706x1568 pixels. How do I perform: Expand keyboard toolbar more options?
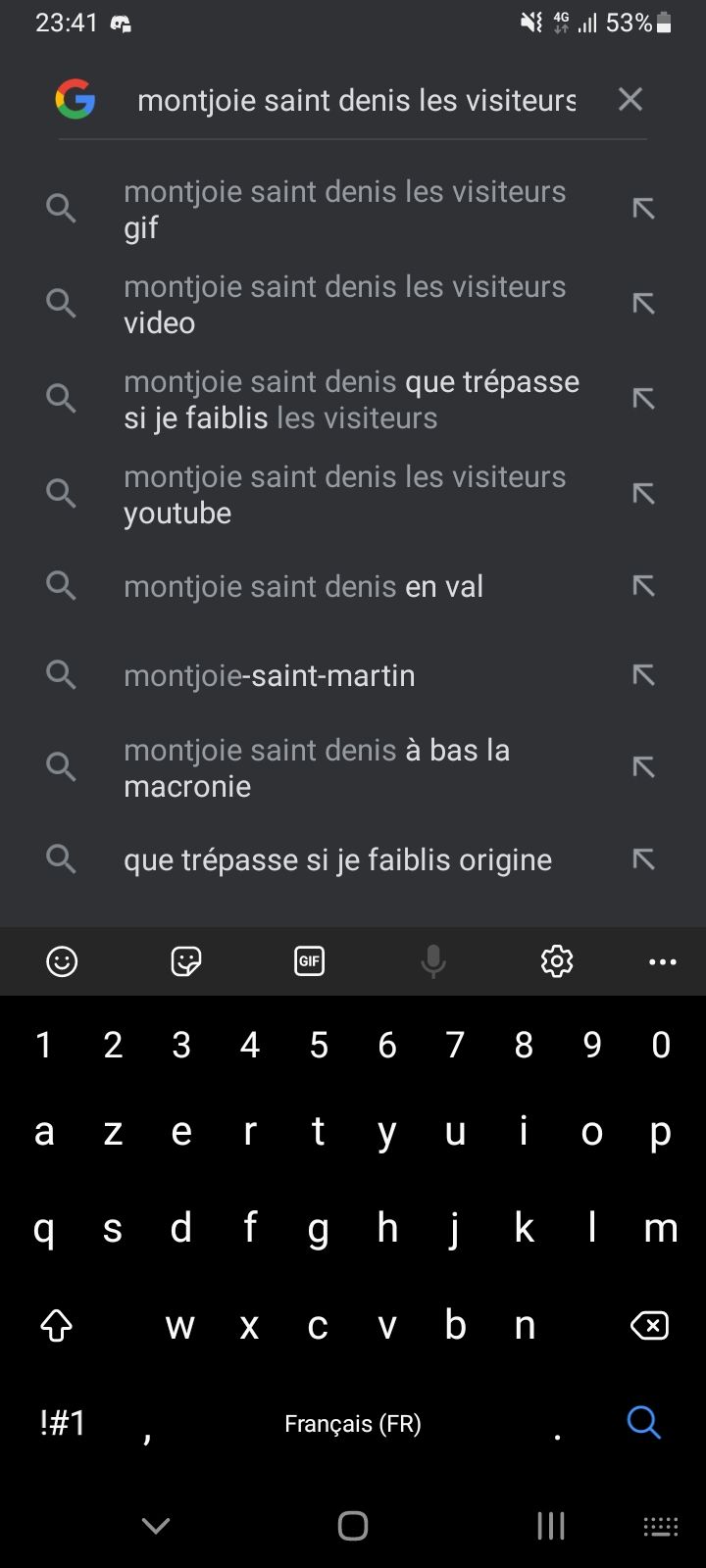click(x=663, y=961)
